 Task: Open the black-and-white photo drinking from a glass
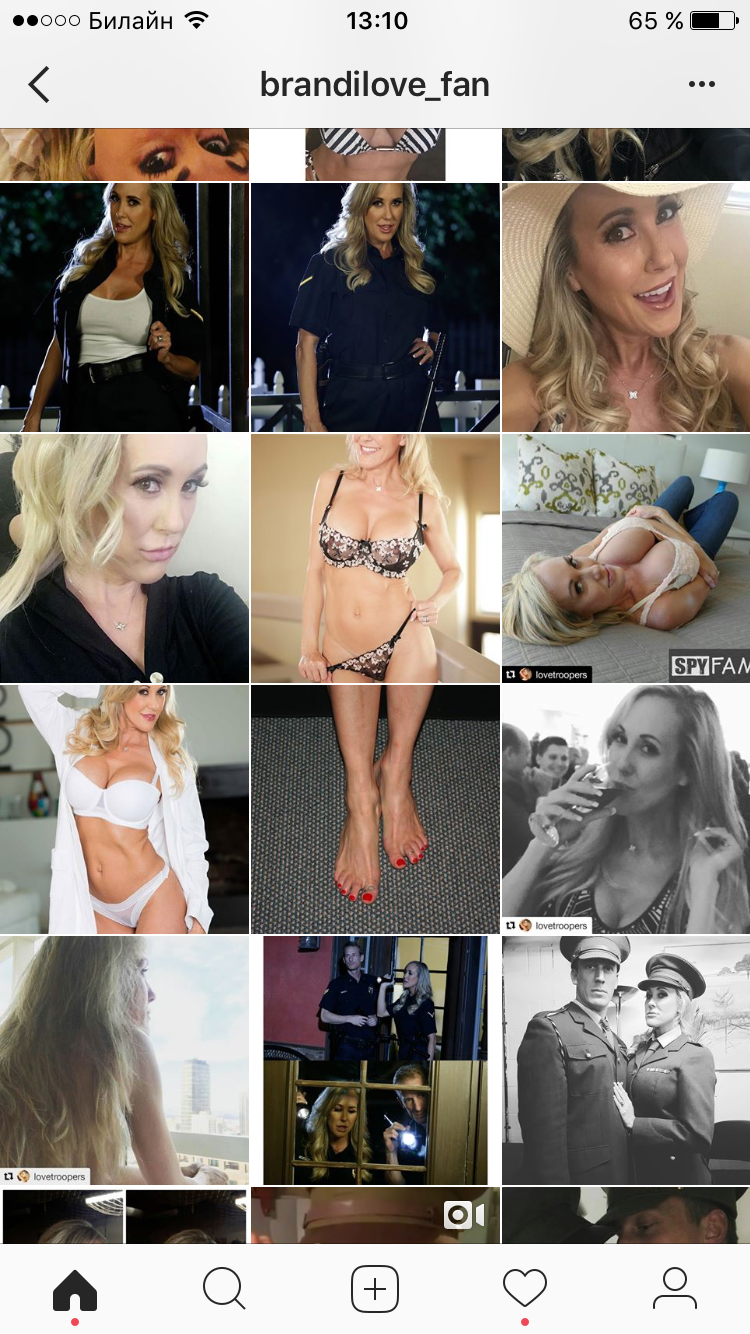tap(625, 809)
